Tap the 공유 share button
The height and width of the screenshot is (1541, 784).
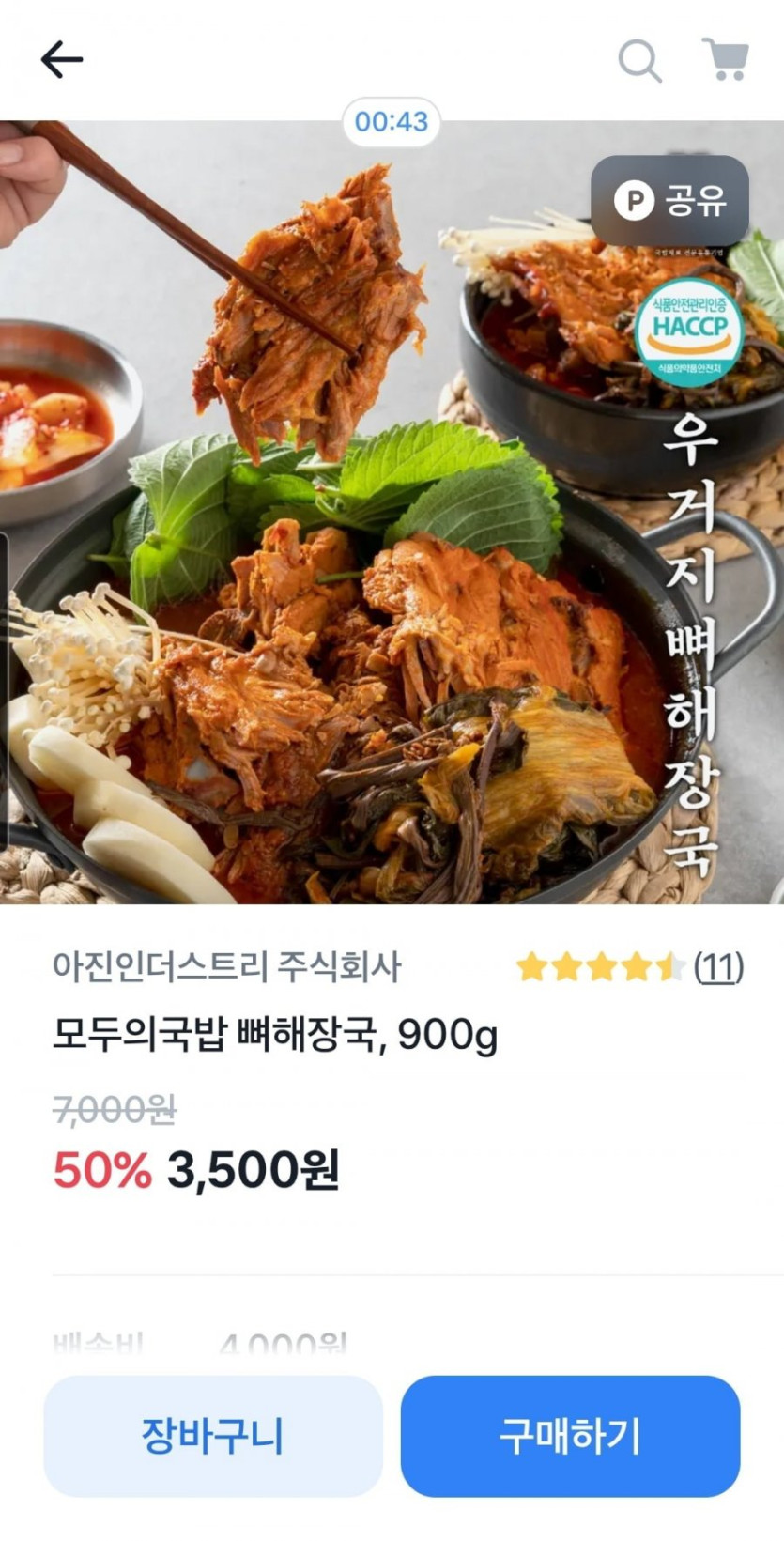tap(669, 200)
